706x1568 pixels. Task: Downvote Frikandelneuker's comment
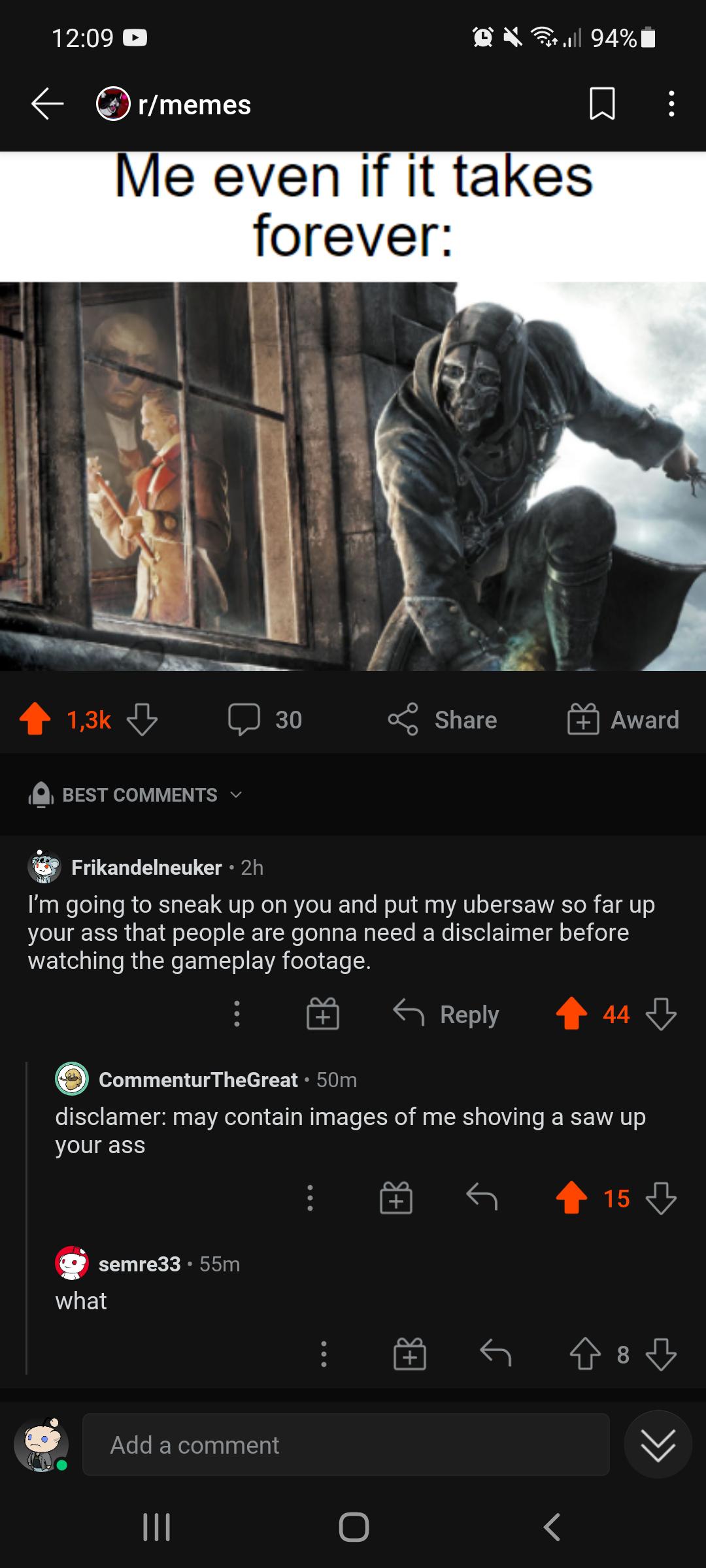point(661,1014)
